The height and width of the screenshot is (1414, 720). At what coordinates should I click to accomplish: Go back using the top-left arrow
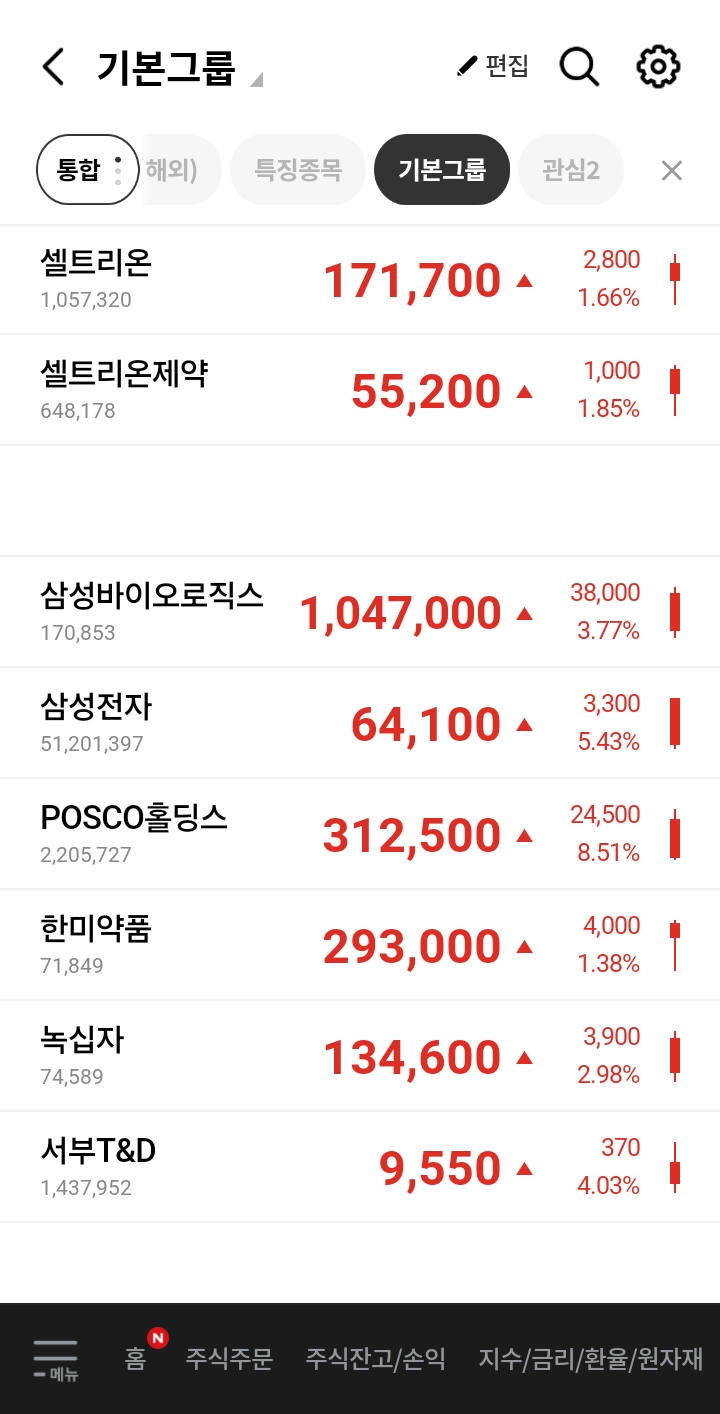click(53, 67)
